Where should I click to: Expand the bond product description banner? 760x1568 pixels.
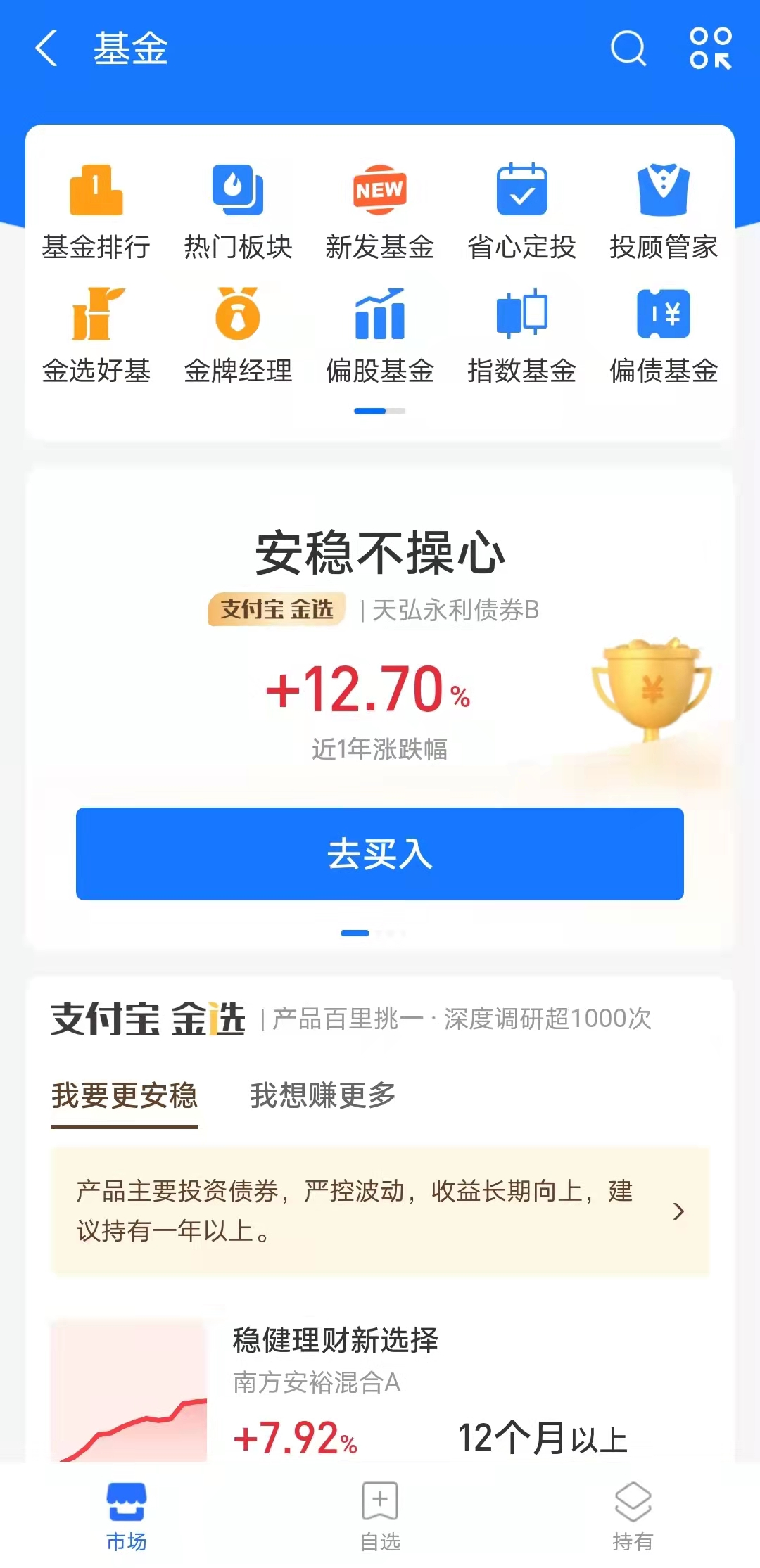click(380, 1211)
